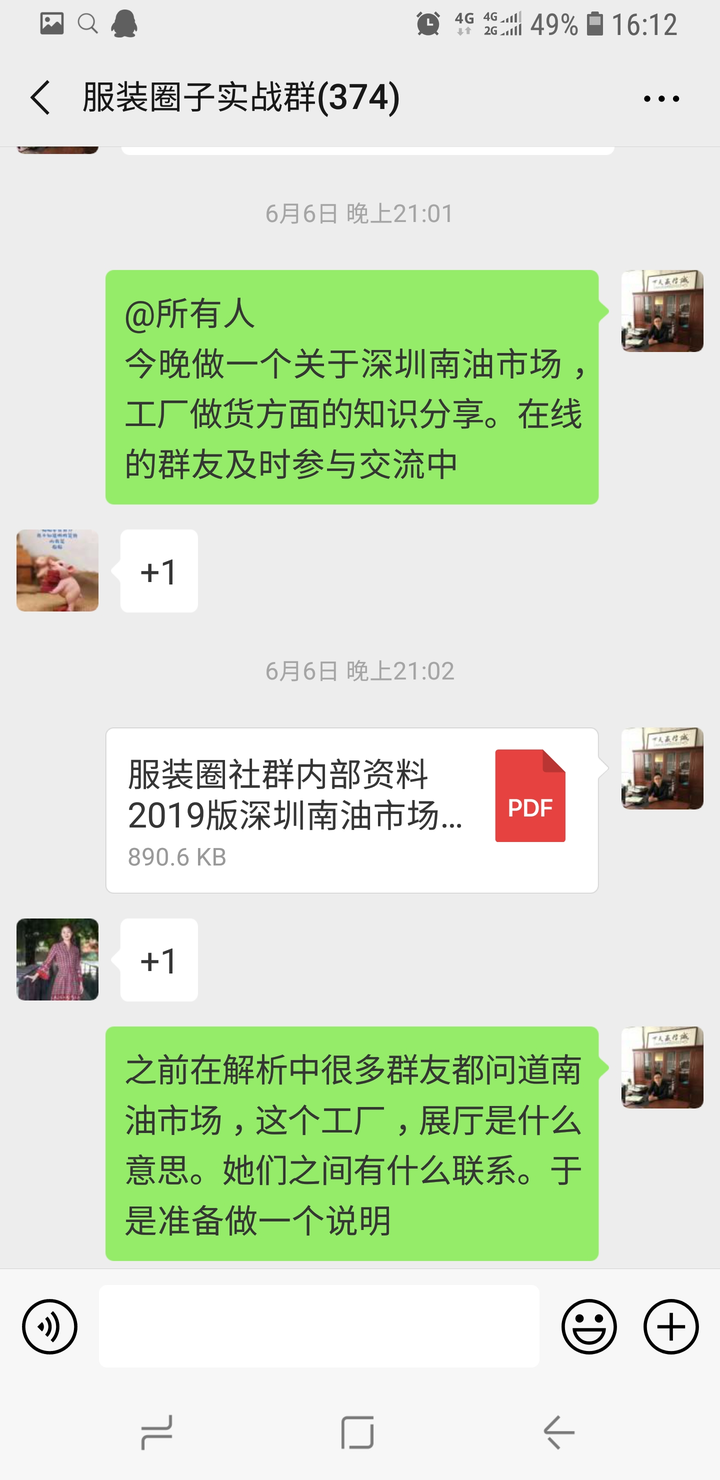The width and height of the screenshot is (720, 1480).
Task: View profile of member who sent first +1
Action: coord(58,571)
